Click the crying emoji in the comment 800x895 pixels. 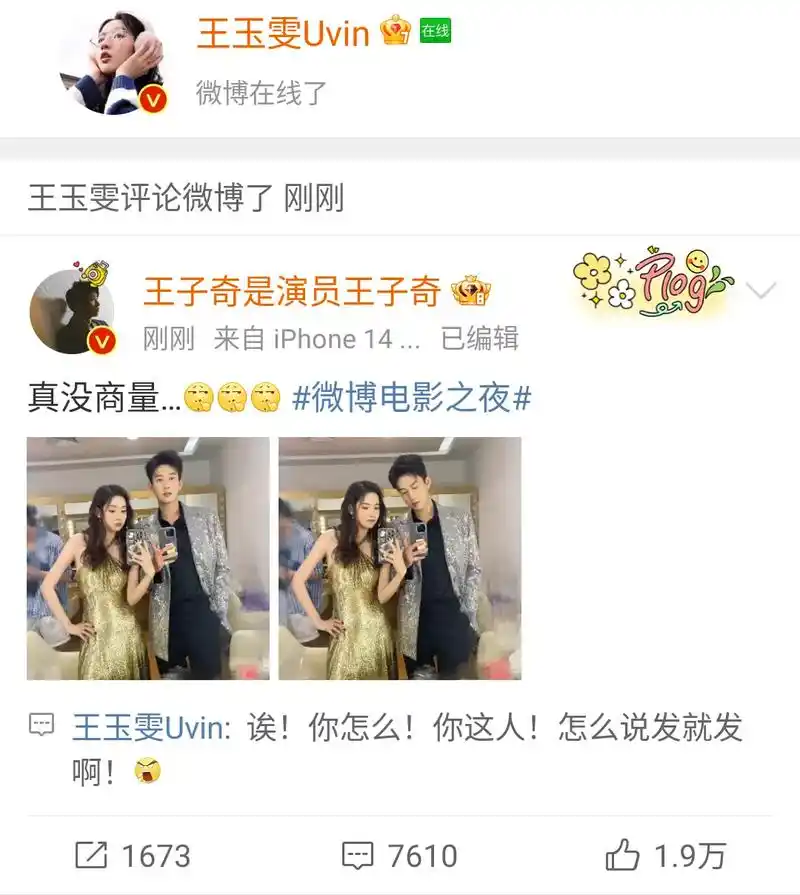[146, 771]
